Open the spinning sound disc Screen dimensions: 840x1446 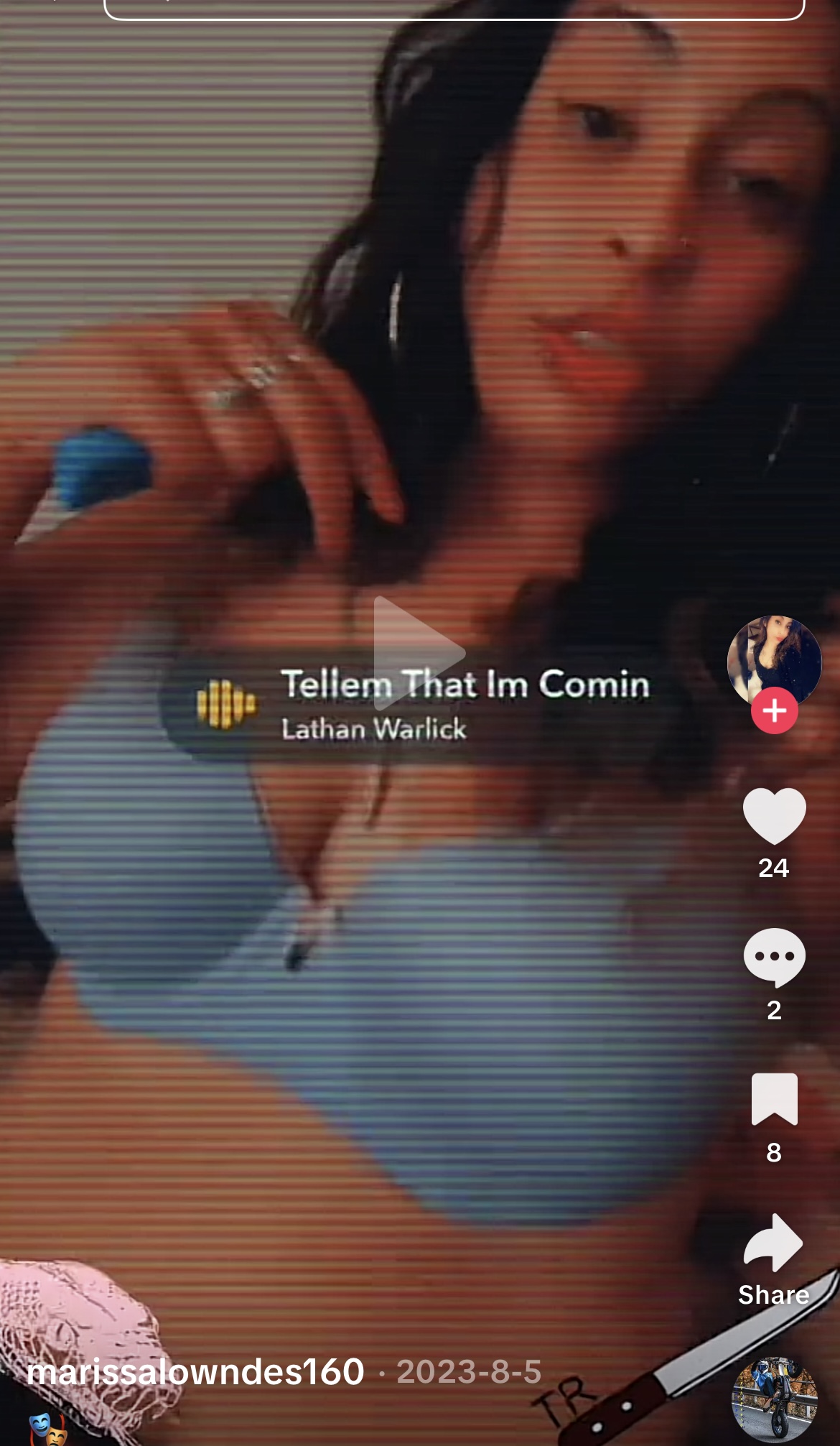pyautogui.click(x=774, y=1399)
